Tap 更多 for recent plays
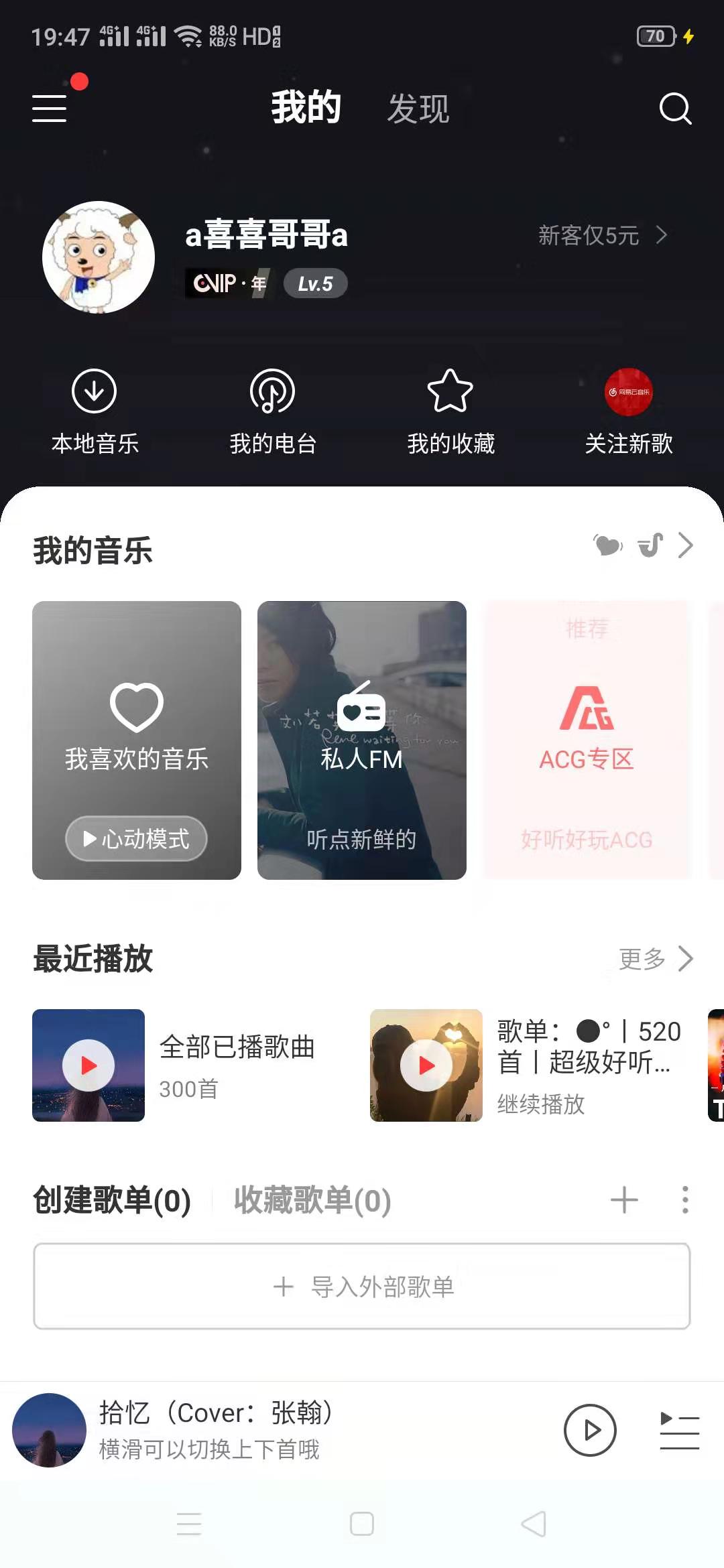The image size is (724, 1568). 656,959
